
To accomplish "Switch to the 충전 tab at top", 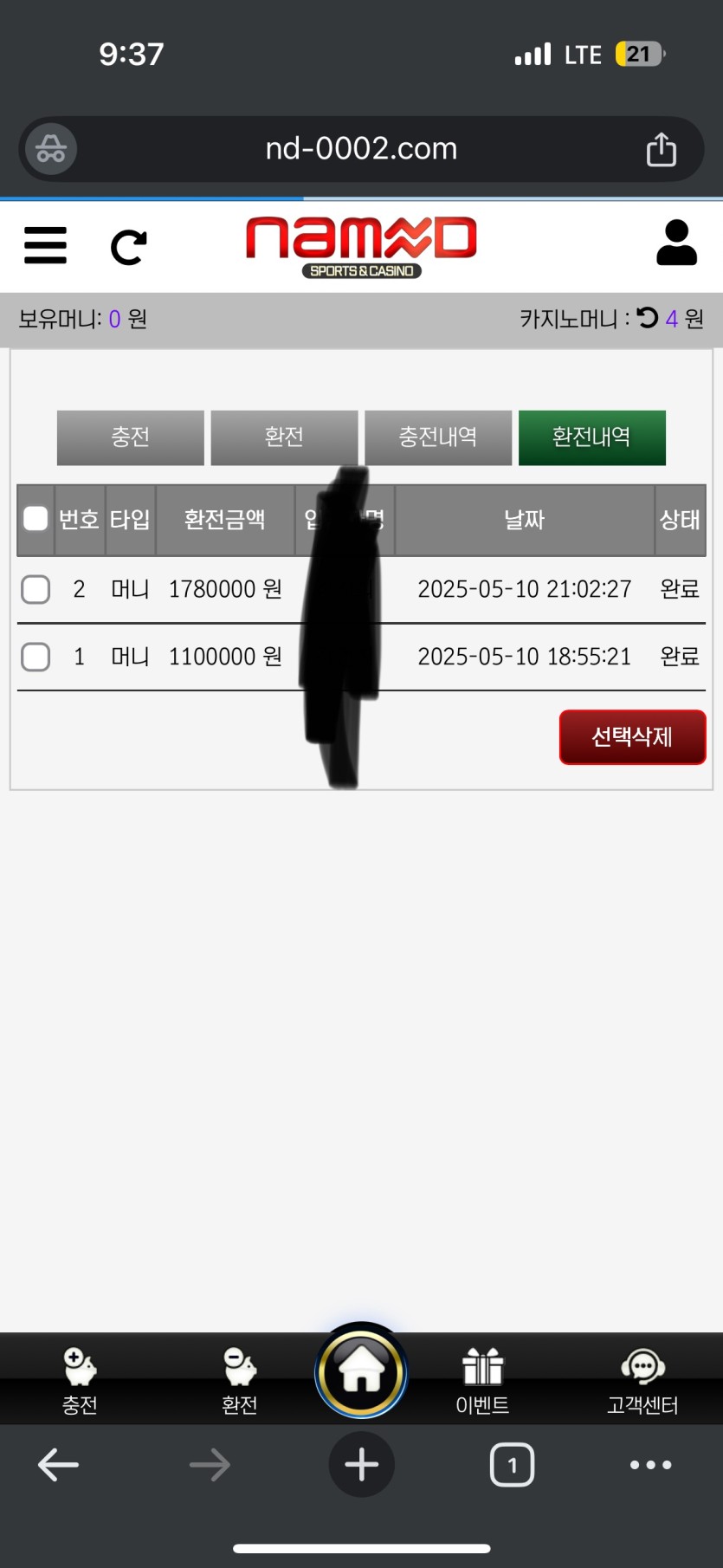I will click(131, 437).
